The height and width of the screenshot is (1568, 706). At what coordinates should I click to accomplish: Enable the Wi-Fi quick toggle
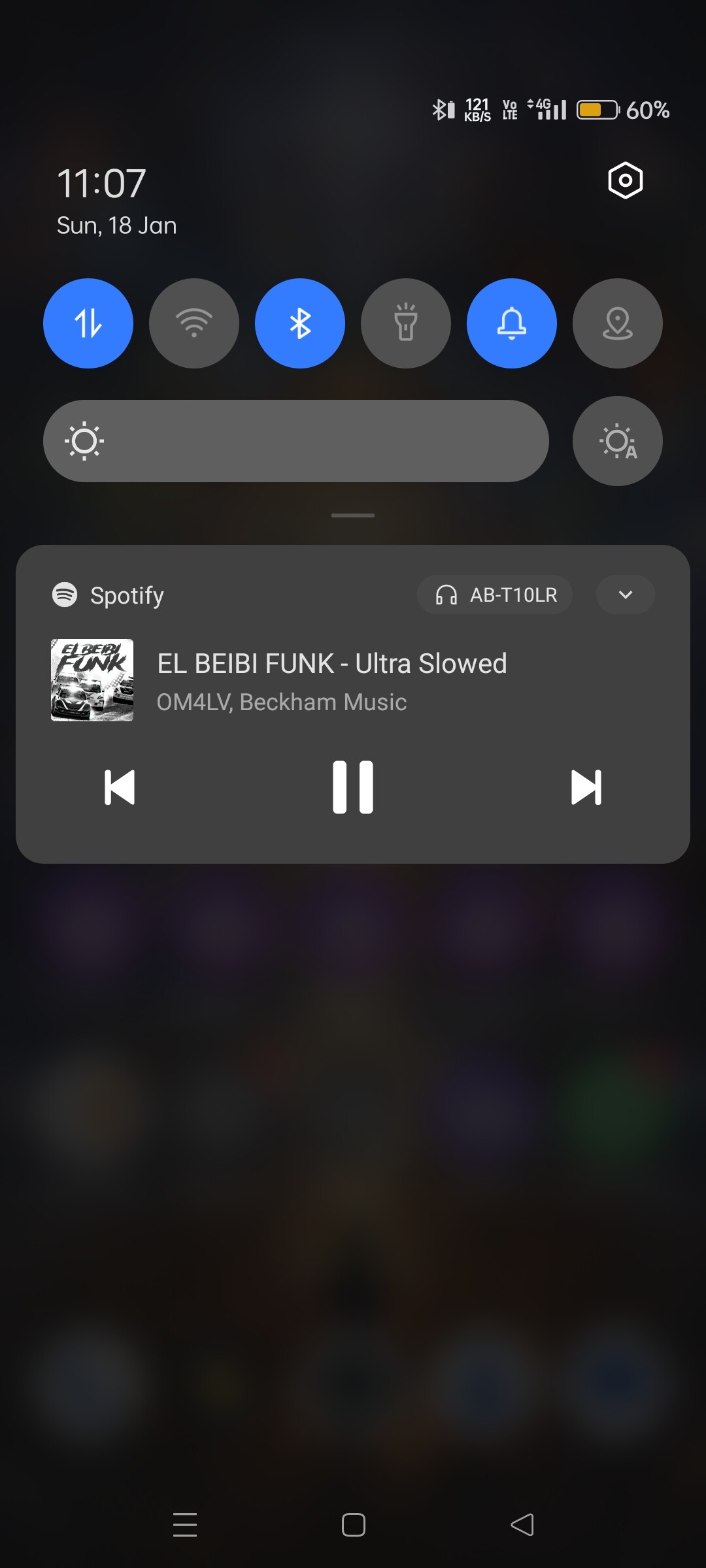tap(194, 323)
